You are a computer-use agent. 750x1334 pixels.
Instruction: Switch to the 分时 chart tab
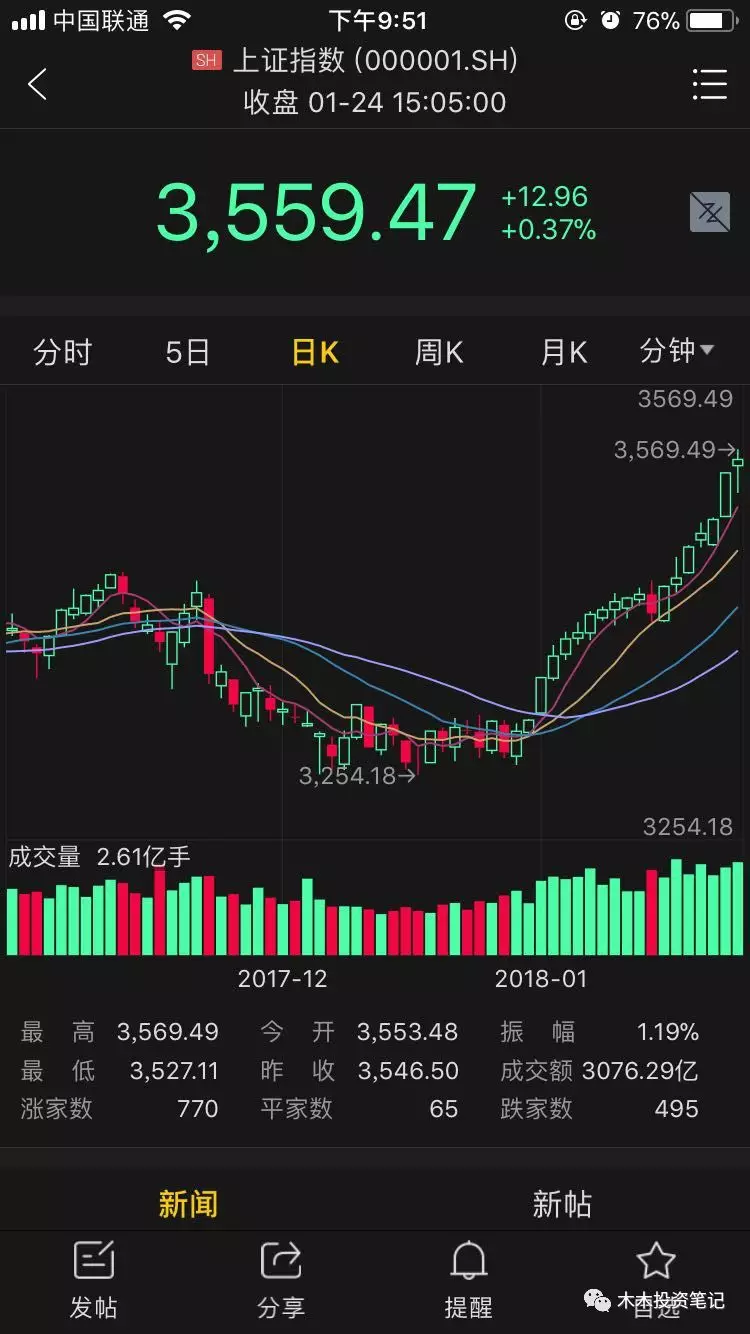tap(62, 352)
